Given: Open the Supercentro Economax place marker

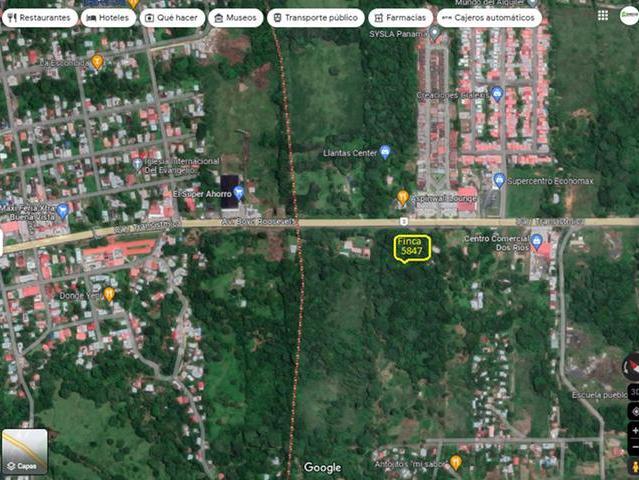Looking at the screenshot, I should pyautogui.click(x=499, y=181).
